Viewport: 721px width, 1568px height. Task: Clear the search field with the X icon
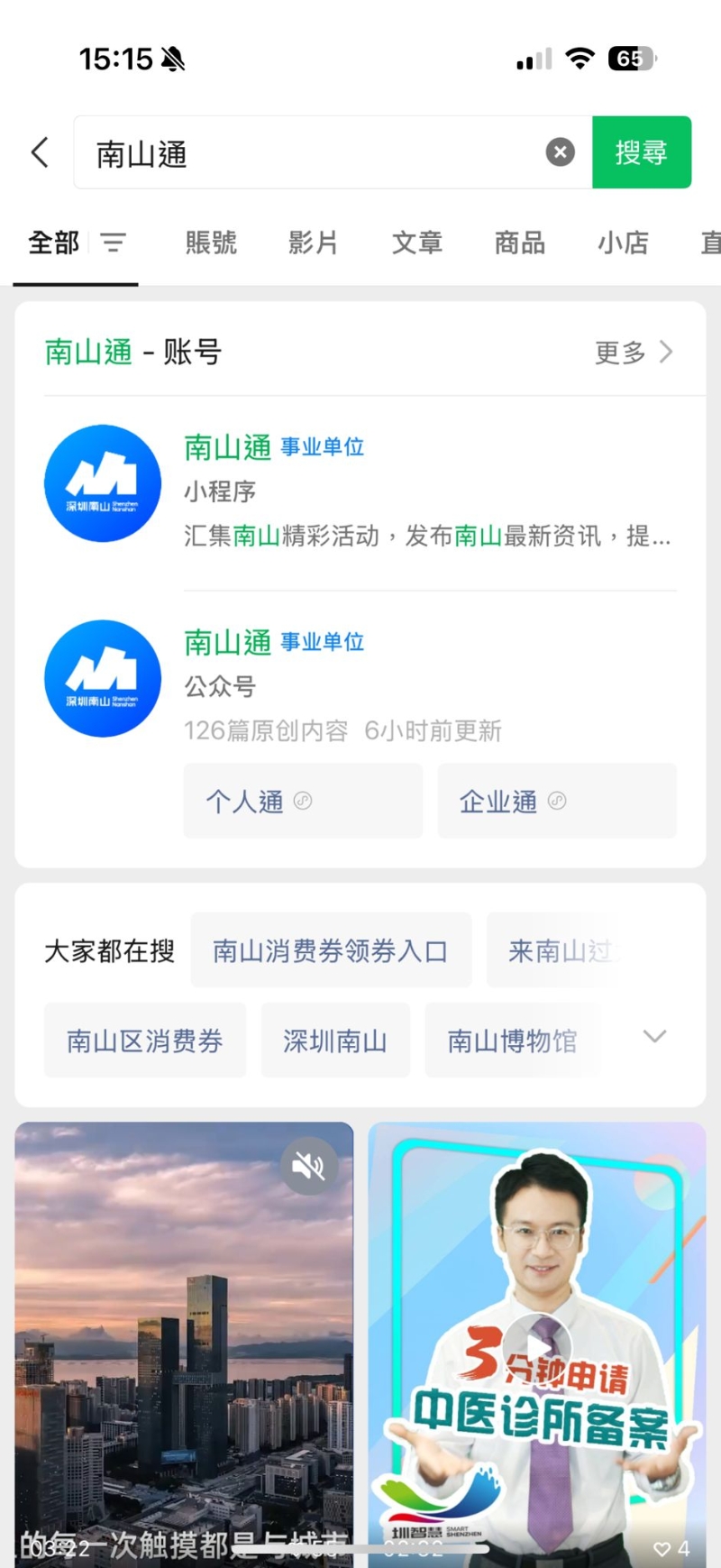click(561, 151)
